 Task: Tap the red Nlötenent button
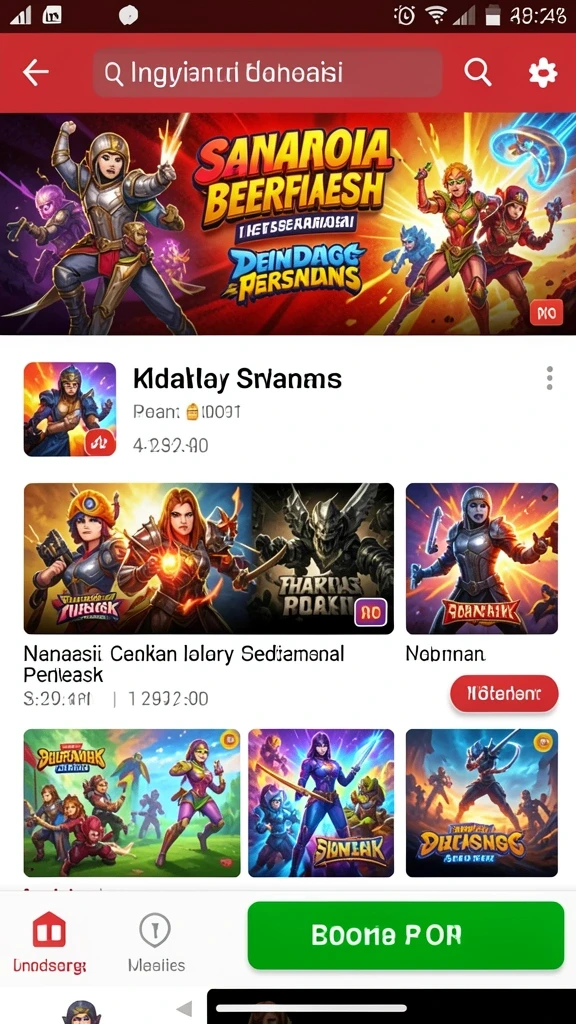pos(504,693)
